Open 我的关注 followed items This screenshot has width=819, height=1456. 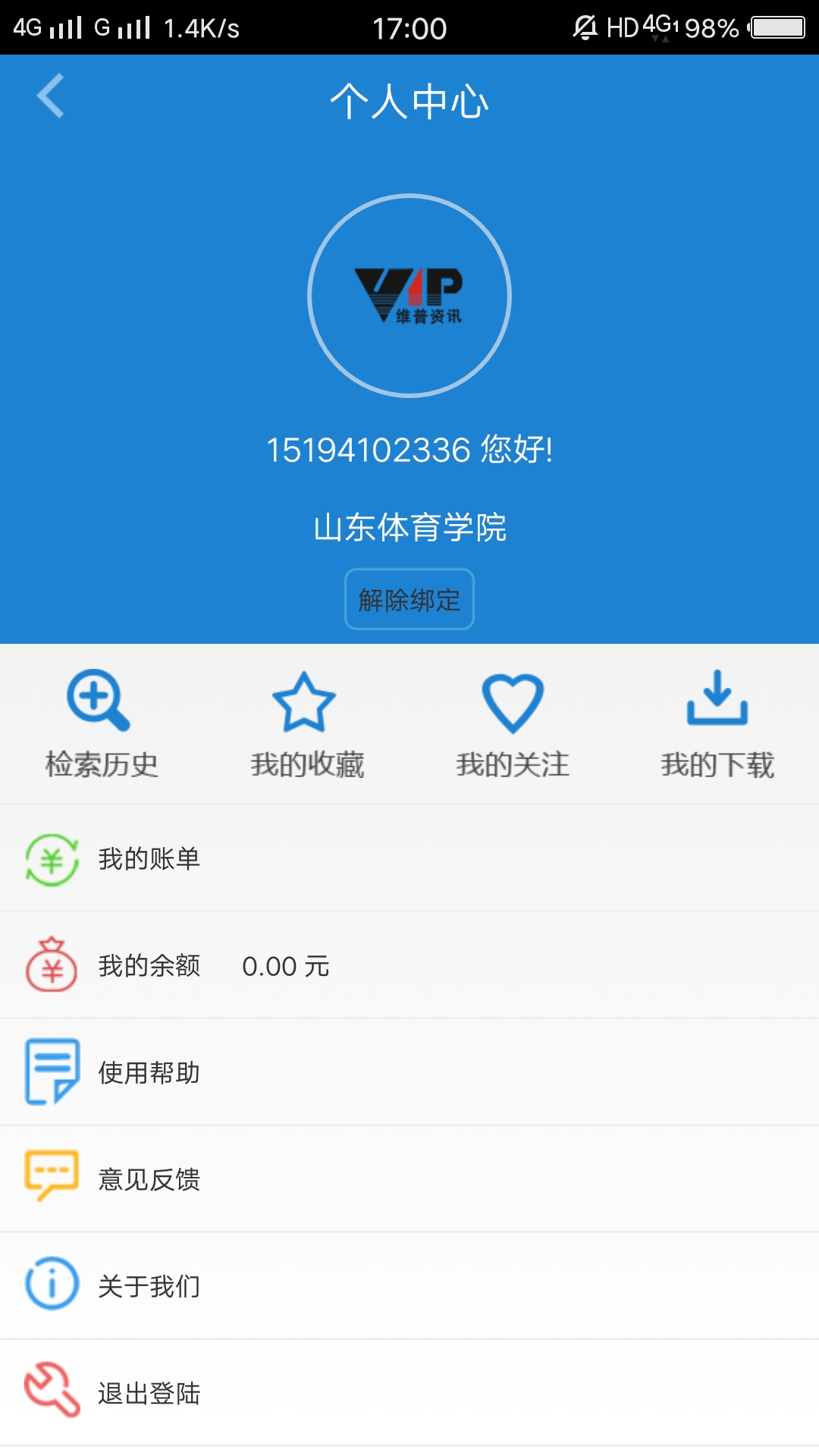pyautogui.click(x=513, y=724)
